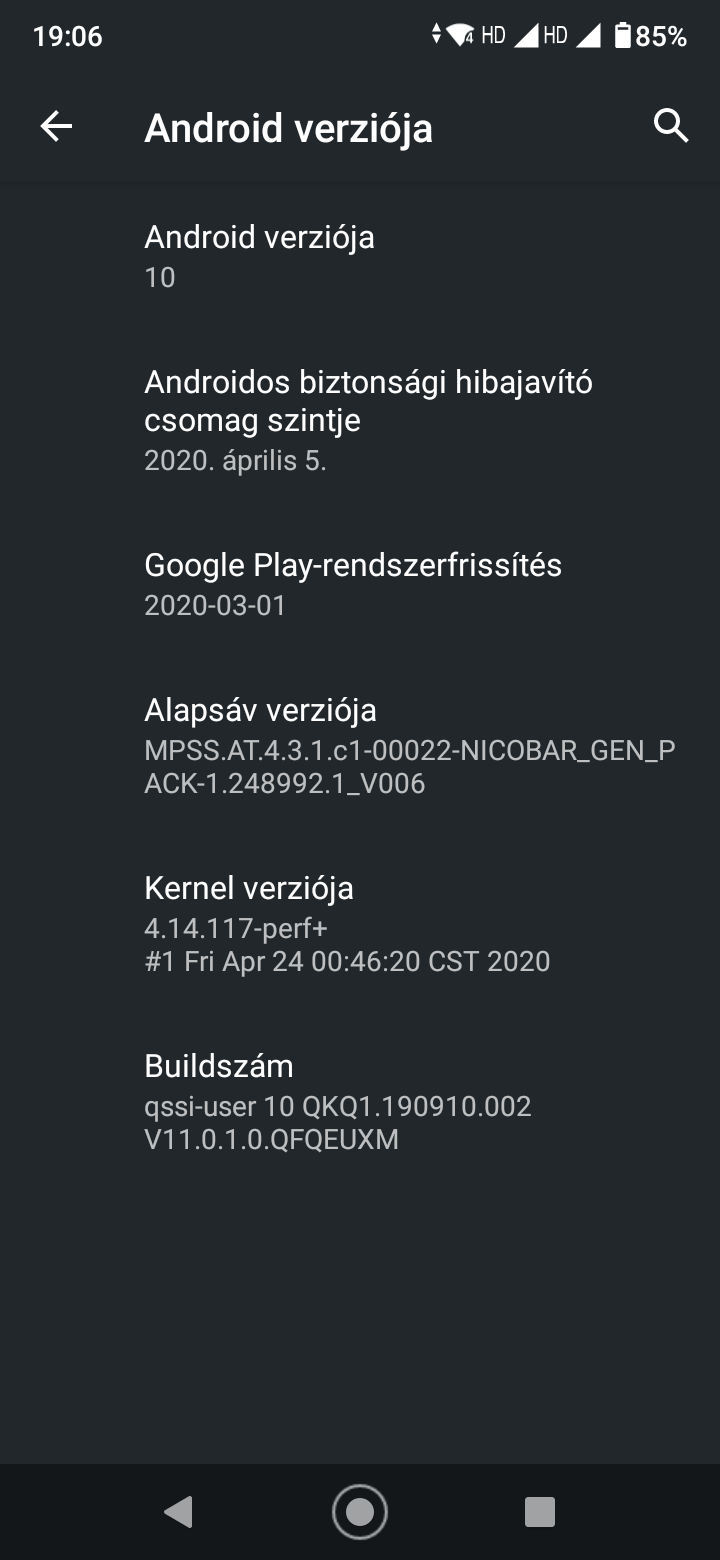Open recent apps from navigation bar
This screenshot has height=1560, width=720.
(540, 1512)
